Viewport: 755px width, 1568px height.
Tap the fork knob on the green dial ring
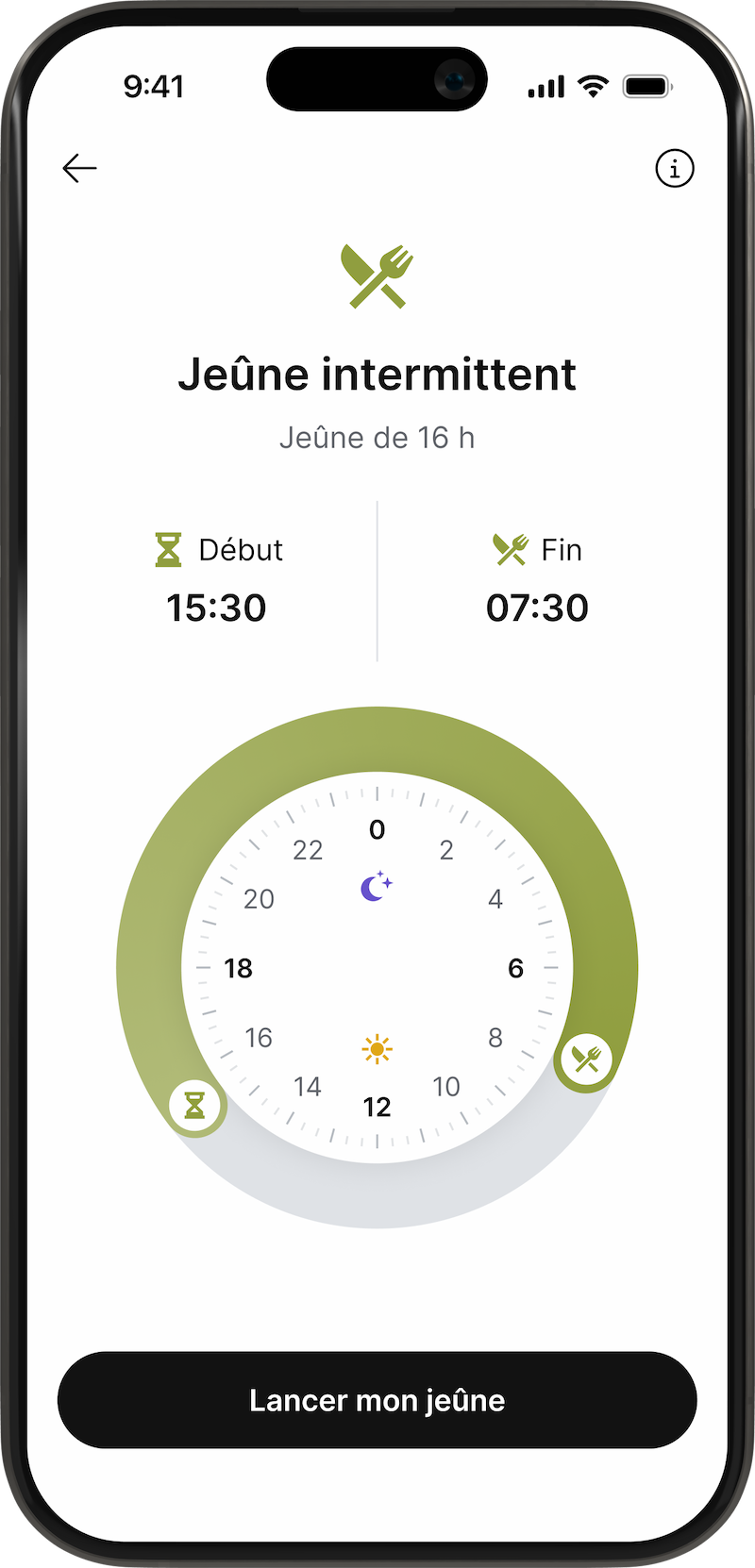click(x=586, y=1059)
